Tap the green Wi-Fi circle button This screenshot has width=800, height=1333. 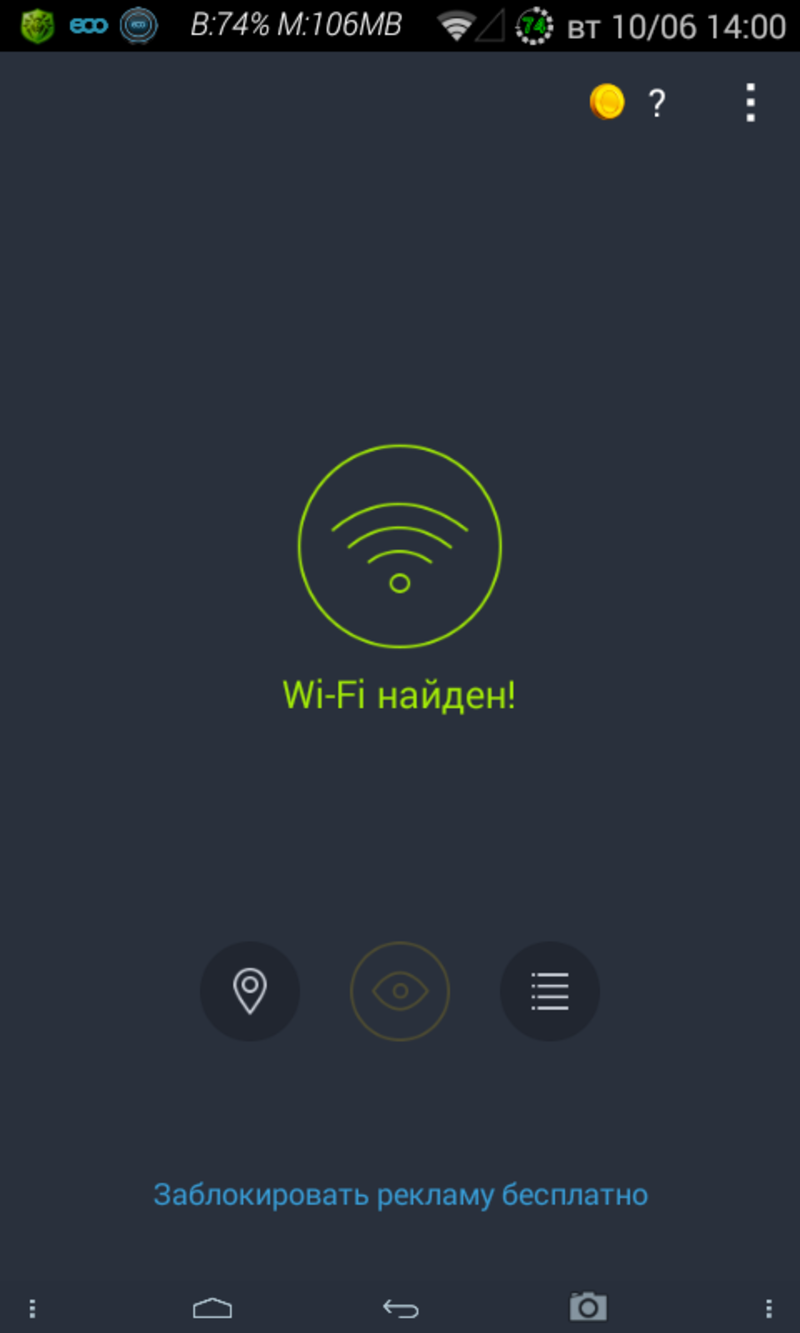click(x=400, y=546)
